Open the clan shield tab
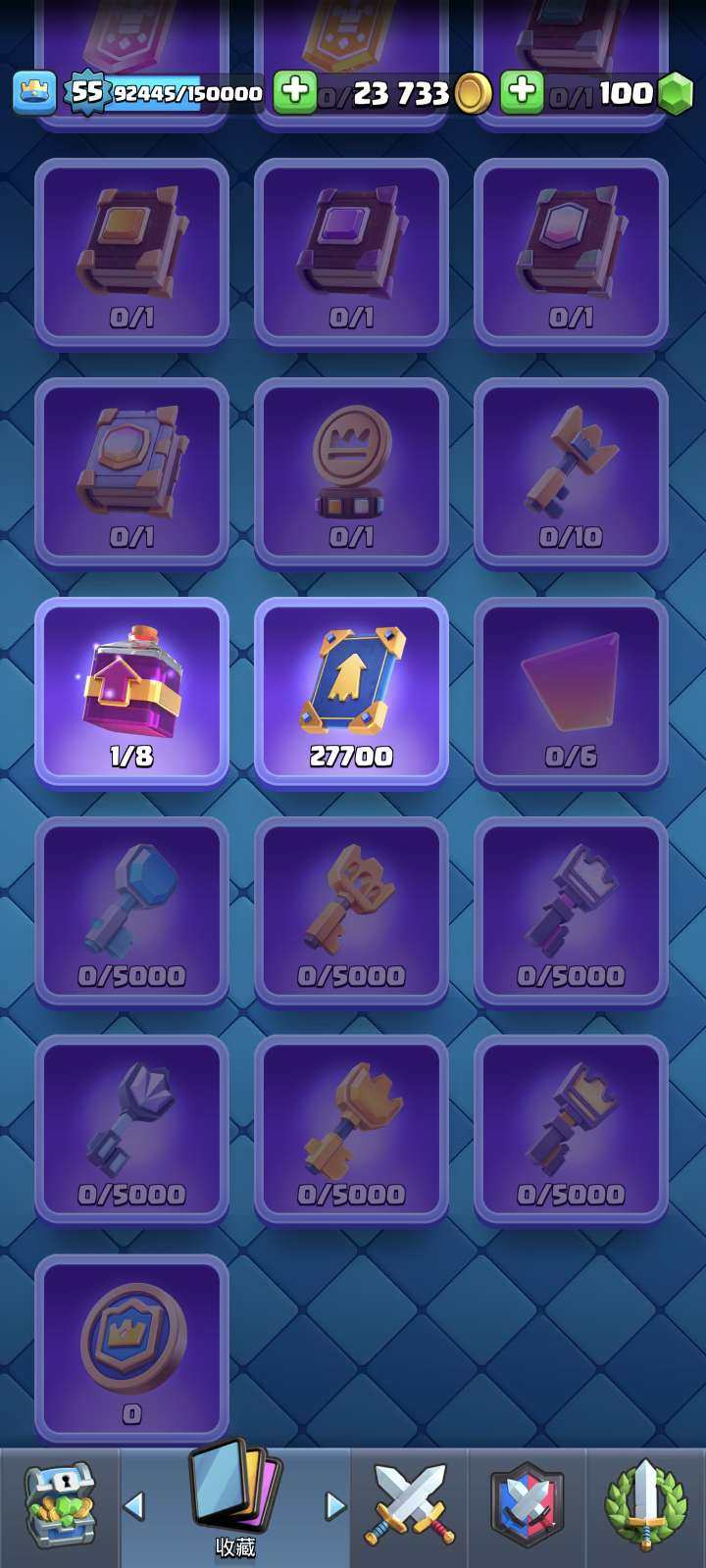The height and width of the screenshot is (1568, 706). click(528, 1507)
